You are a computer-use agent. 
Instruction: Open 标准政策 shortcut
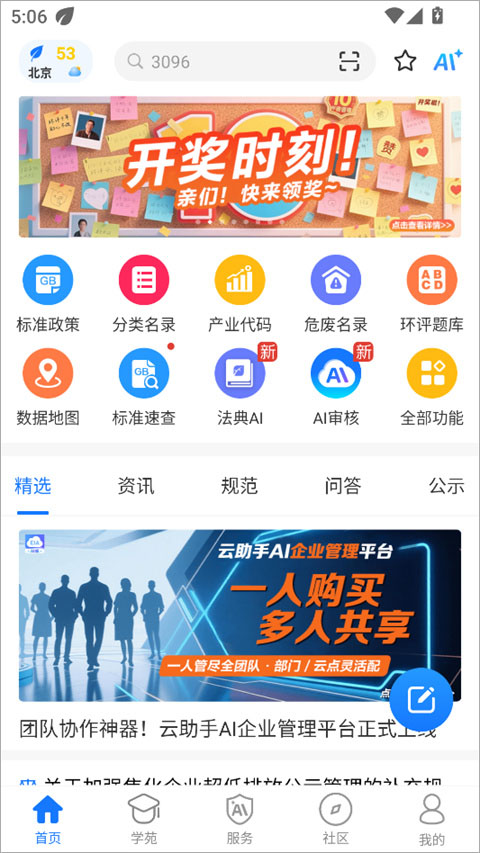[x=48, y=294]
